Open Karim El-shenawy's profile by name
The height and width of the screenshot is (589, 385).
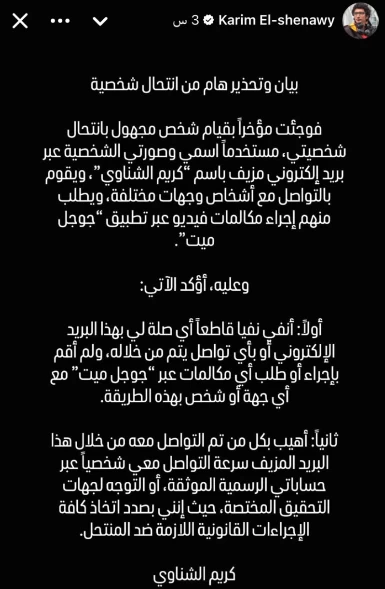point(276,21)
